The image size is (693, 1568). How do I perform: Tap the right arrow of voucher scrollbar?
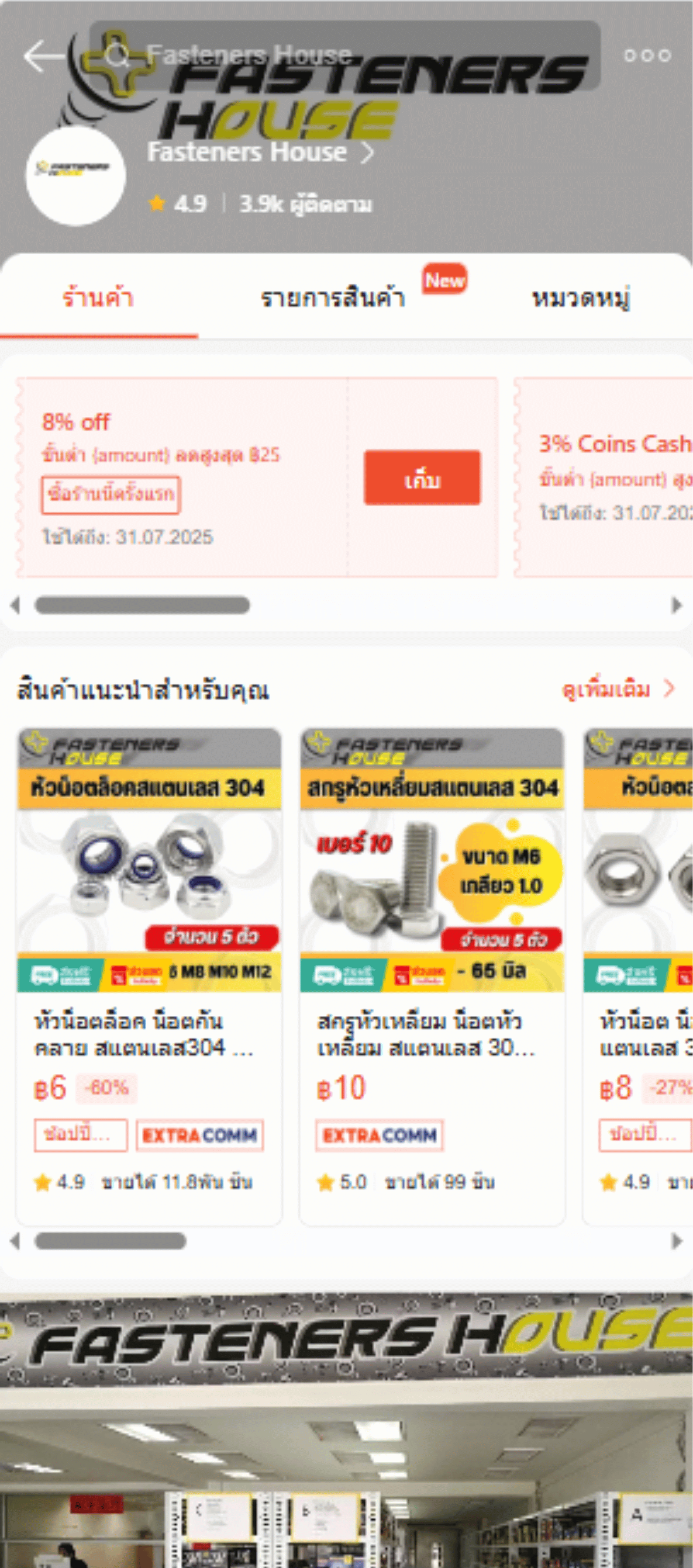coord(676,605)
